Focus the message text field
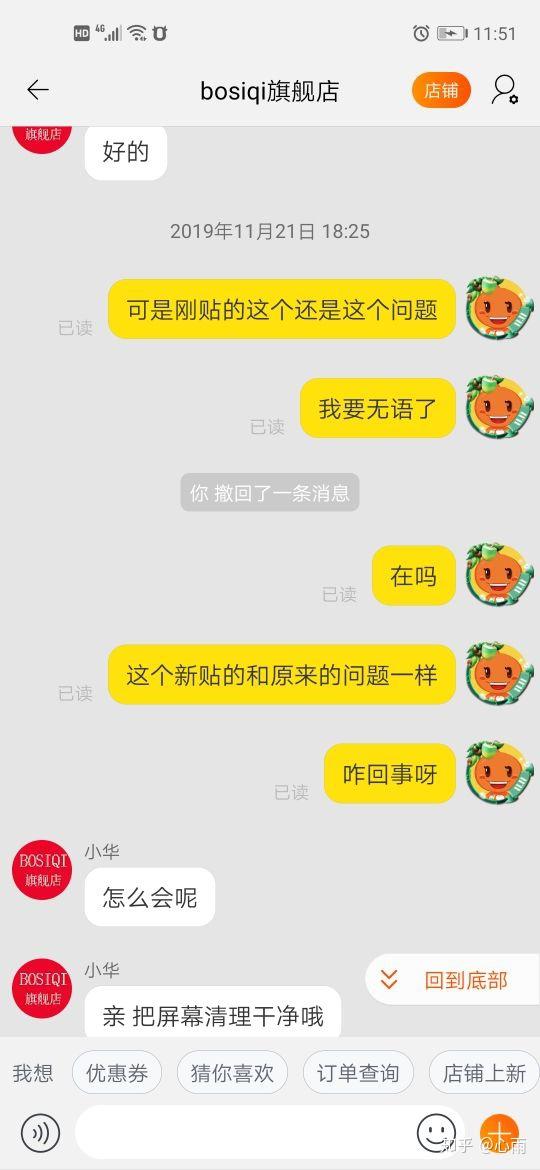 [x=246, y=1133]
